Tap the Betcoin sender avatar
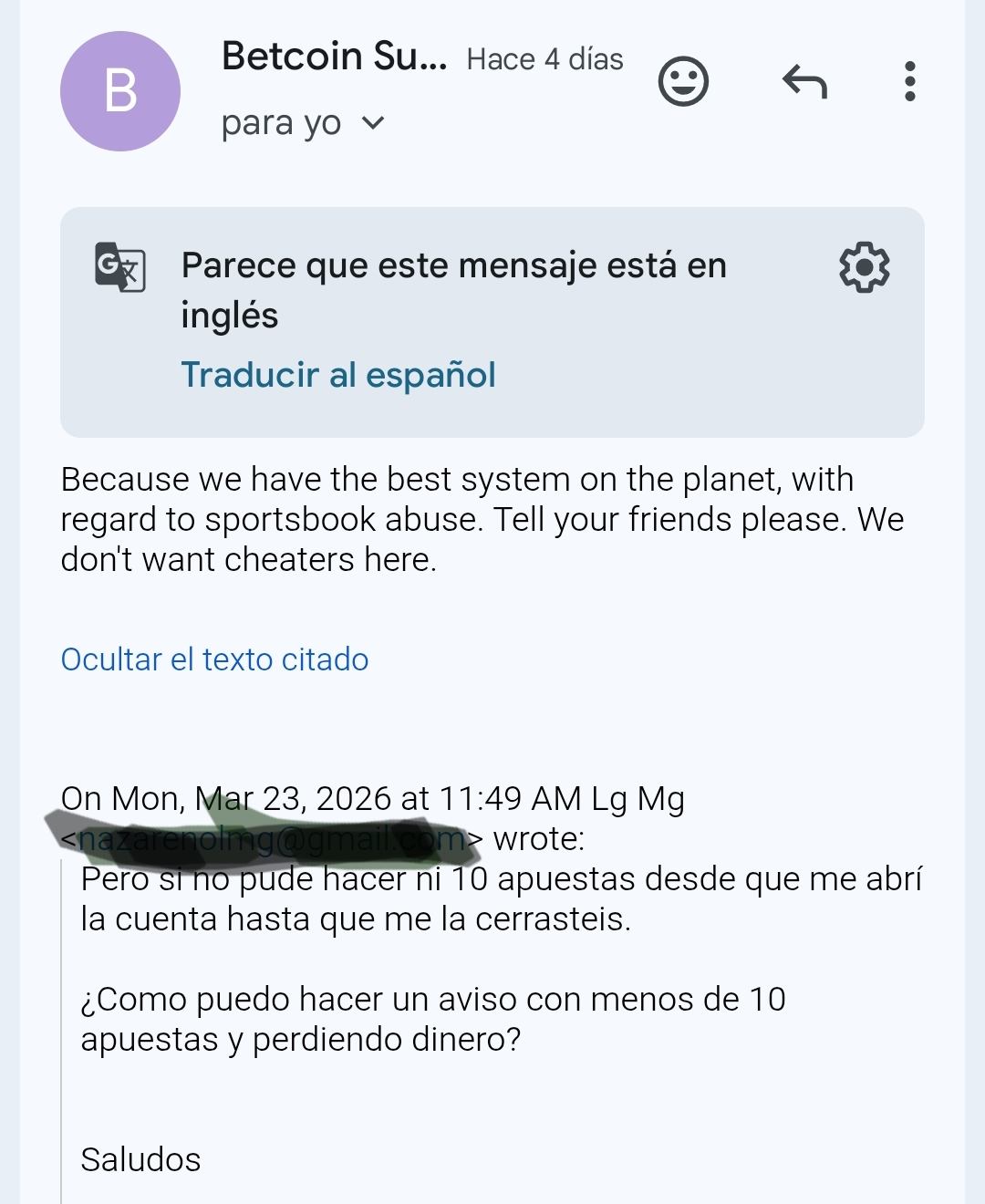985x1204 pixels. pyautogui.click(x=120, y=91)
